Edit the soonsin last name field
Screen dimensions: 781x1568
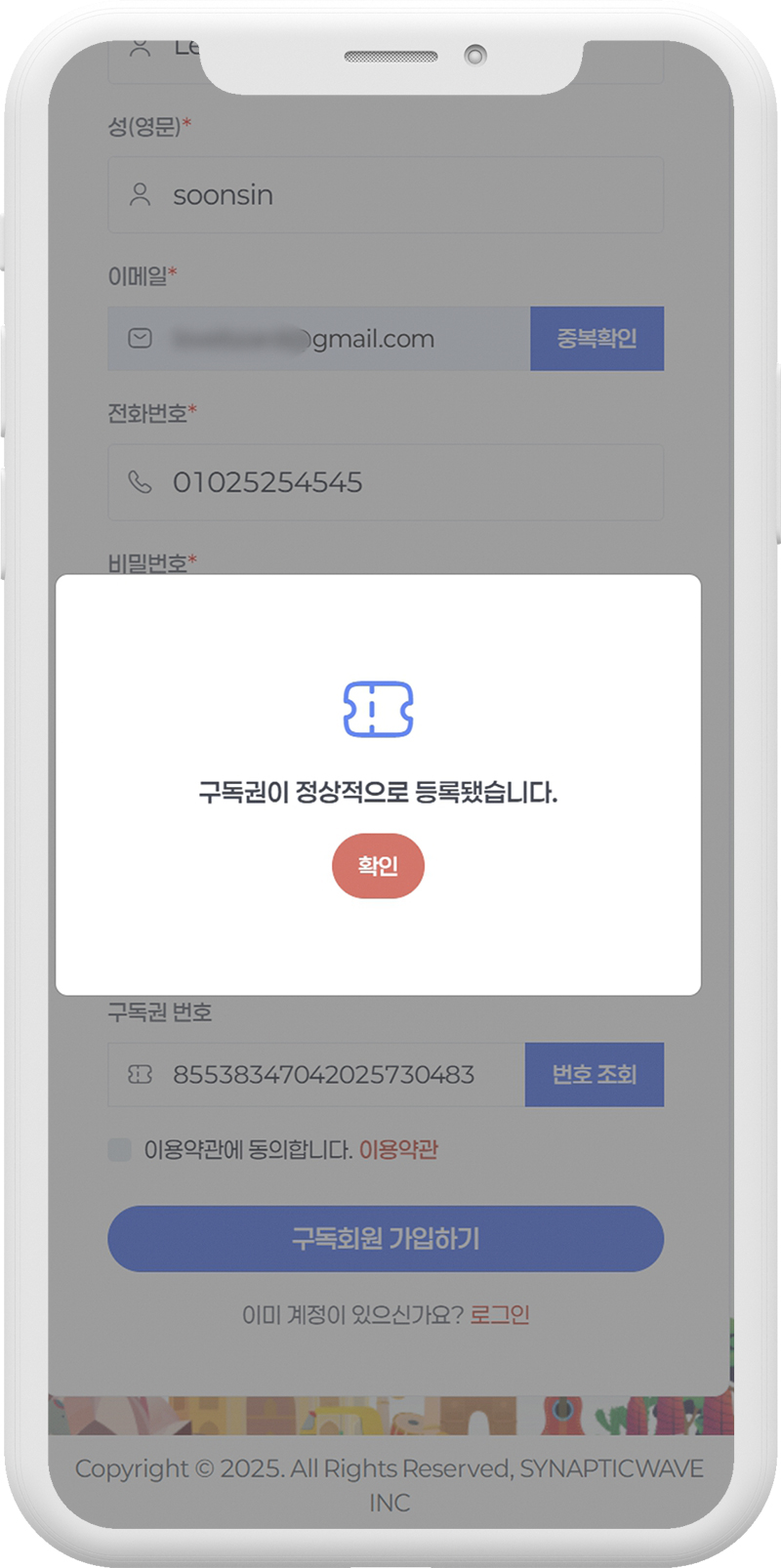click(x=386, y=194)
